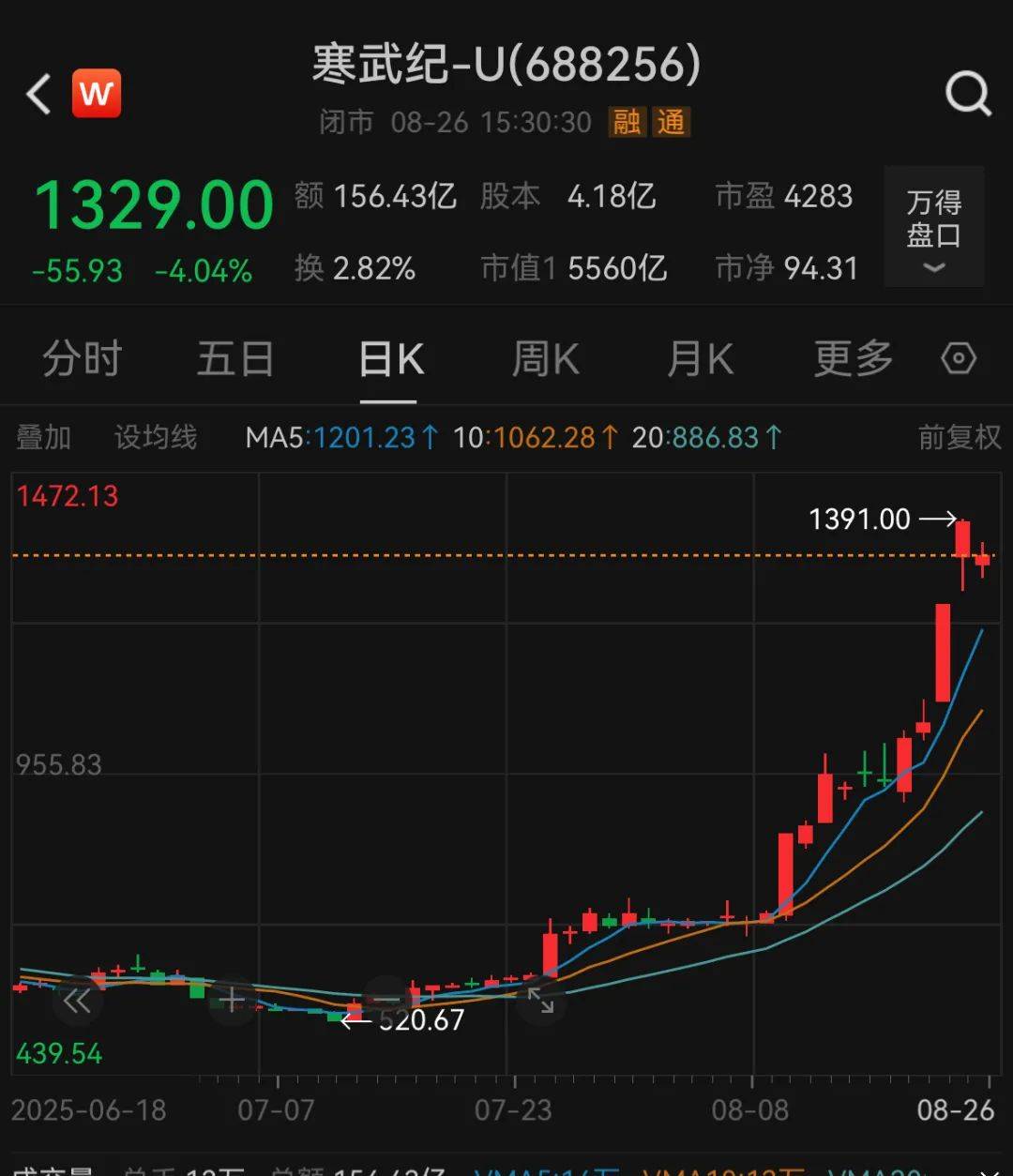Switch to the 月K chart tab
1013x1176 pixels.
699,359
